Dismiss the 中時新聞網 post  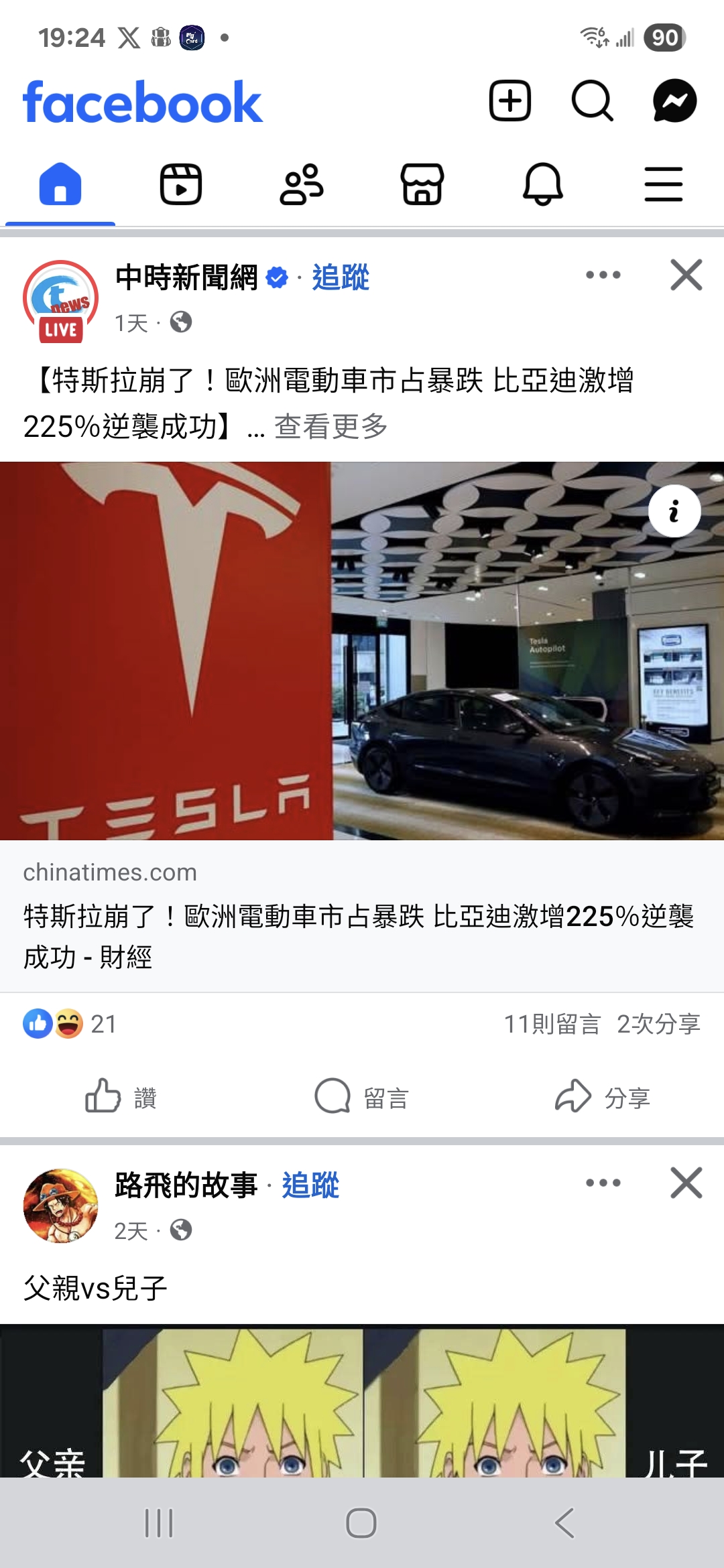click(686, 275)
